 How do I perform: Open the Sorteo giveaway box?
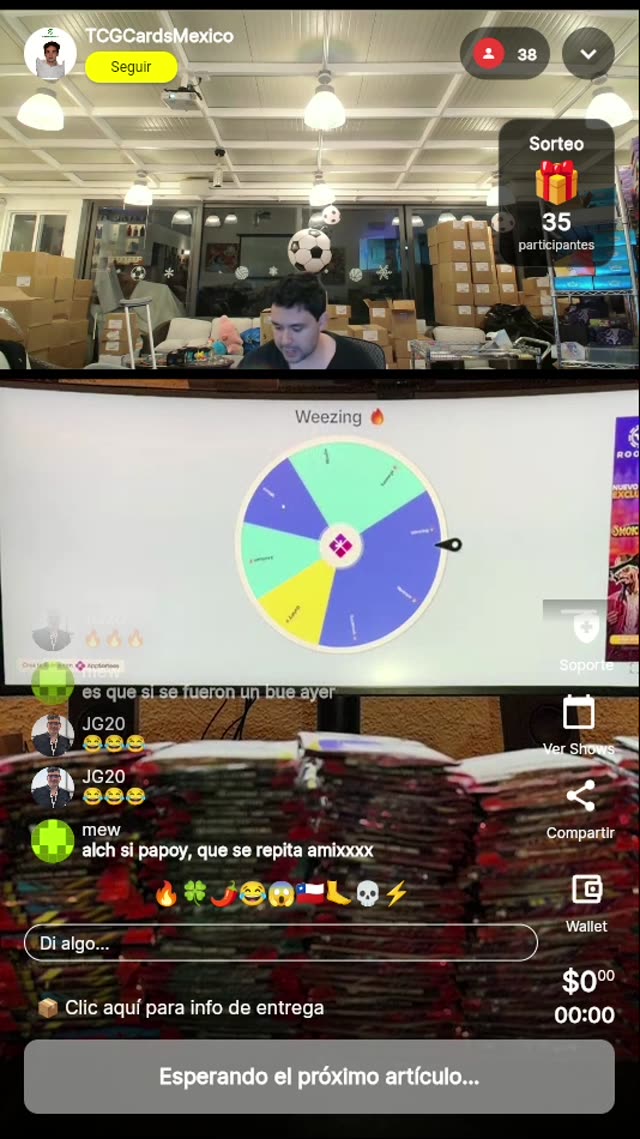click(556, 193)
